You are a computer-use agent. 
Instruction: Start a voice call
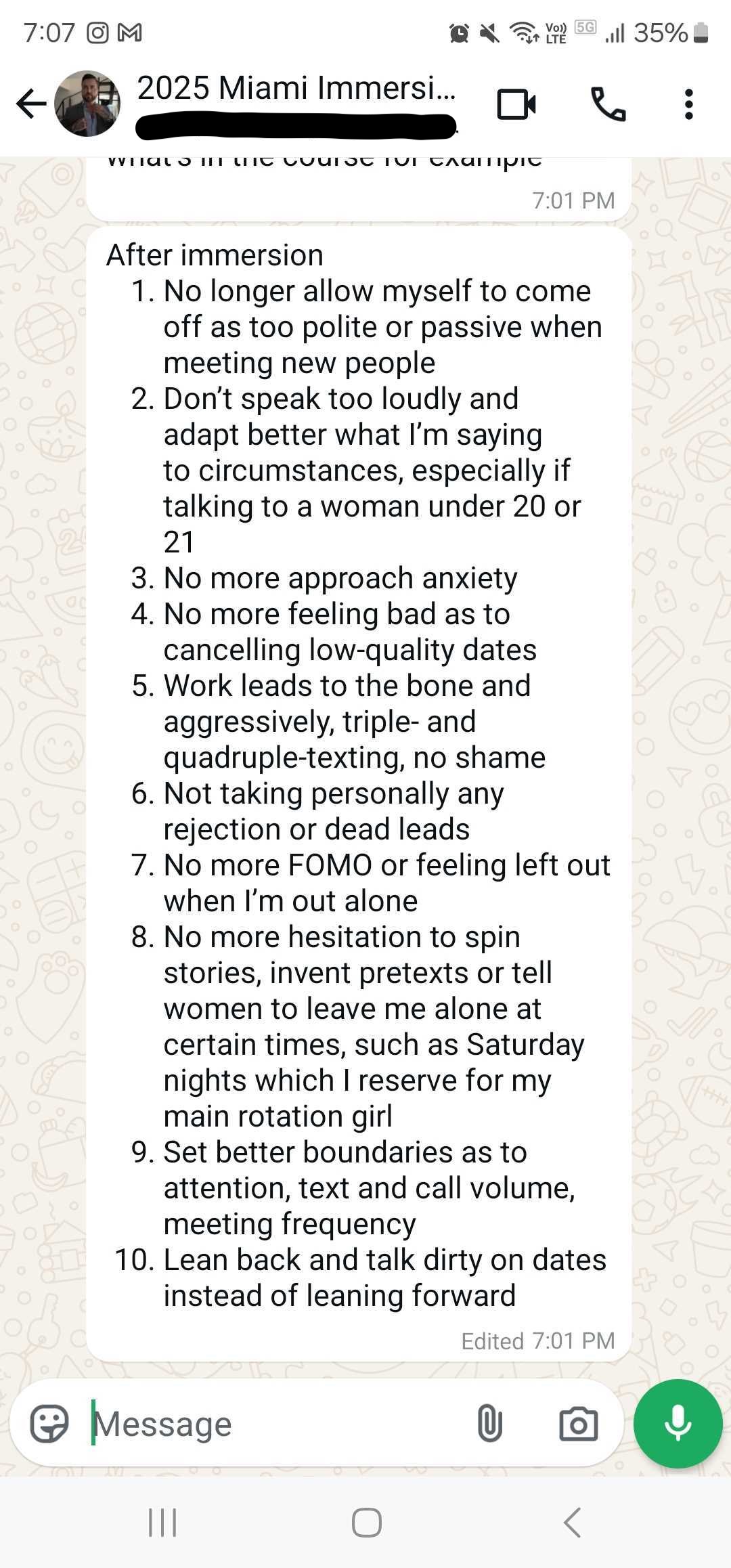[608, 104]
